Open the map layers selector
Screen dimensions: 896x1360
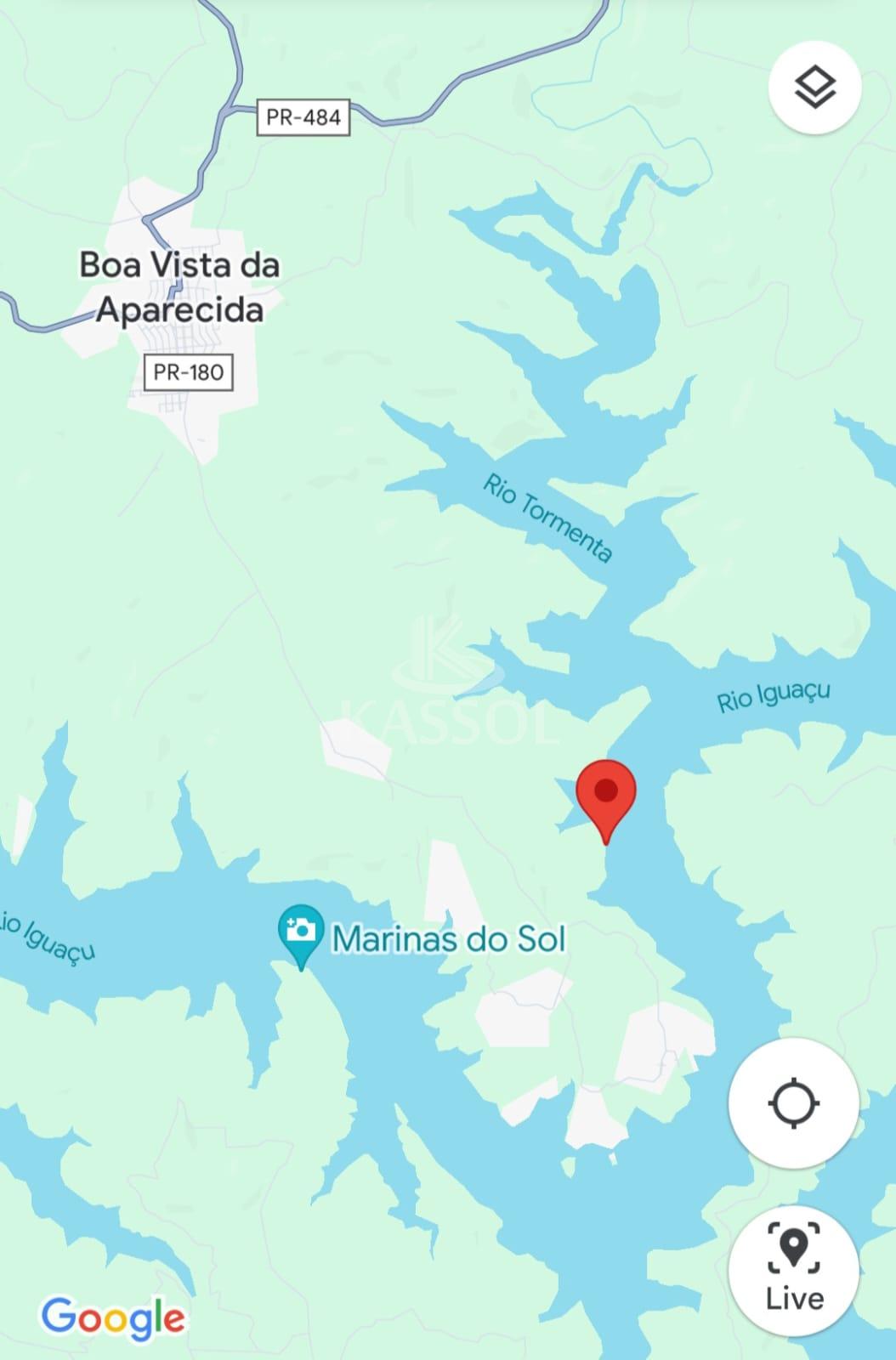pyautogui.click(x=814, y=87)
